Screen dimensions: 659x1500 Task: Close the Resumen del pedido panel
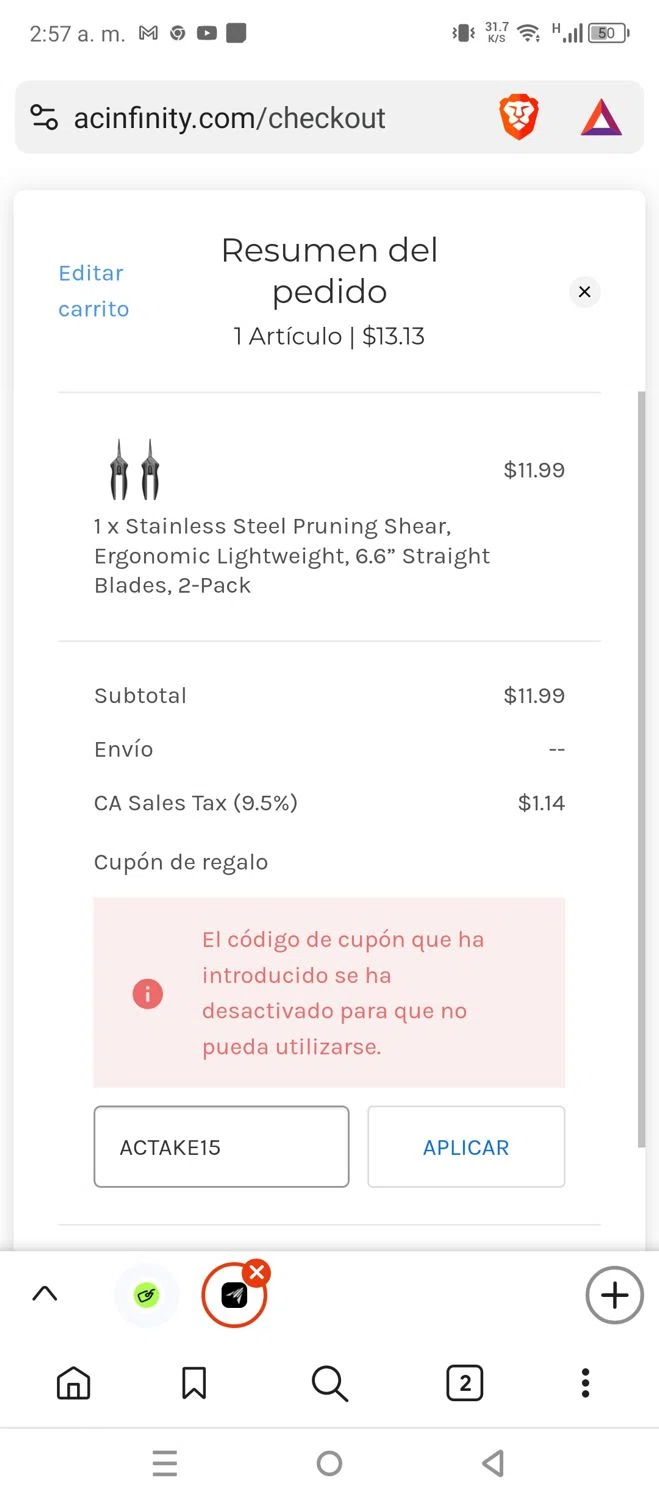point(584,292)
